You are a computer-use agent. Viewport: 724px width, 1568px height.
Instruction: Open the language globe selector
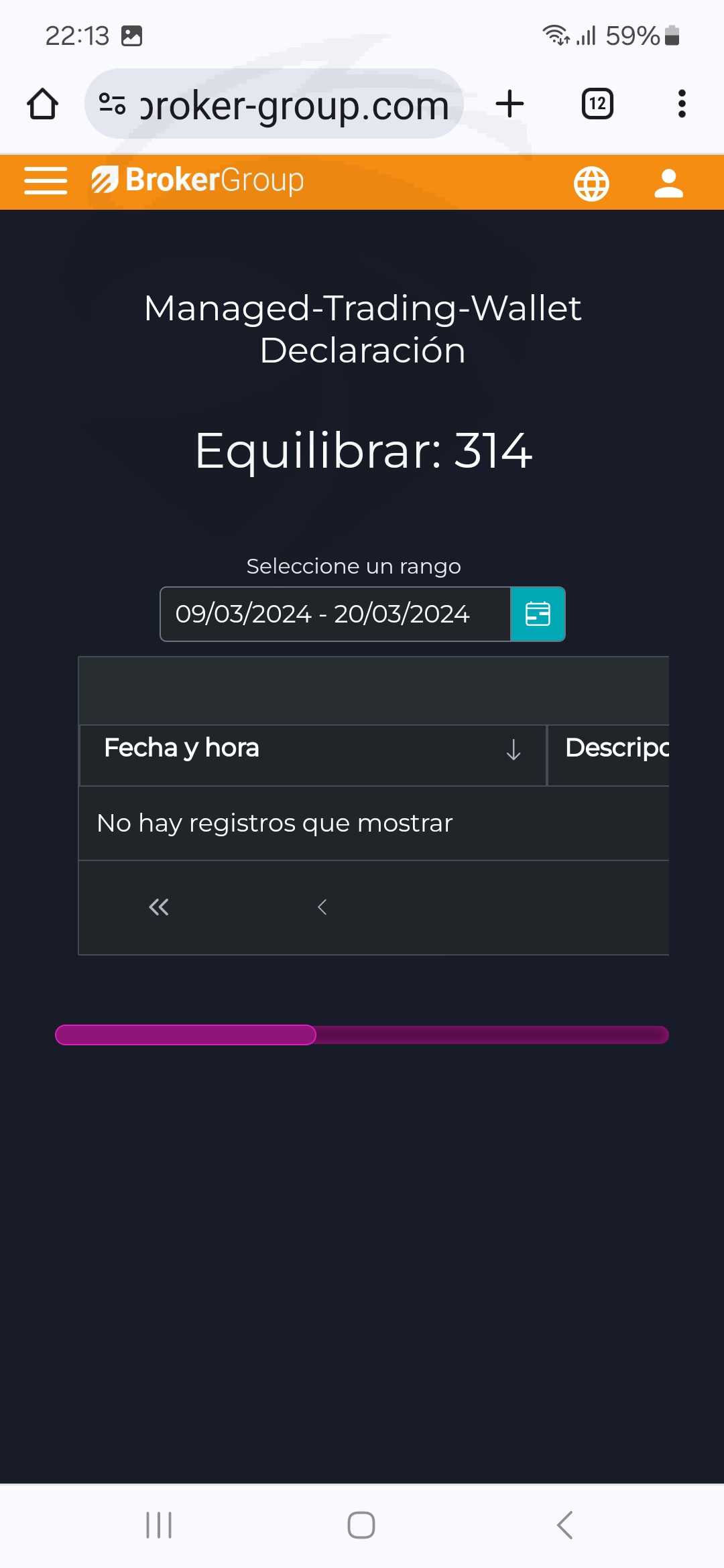click(591, 184)
